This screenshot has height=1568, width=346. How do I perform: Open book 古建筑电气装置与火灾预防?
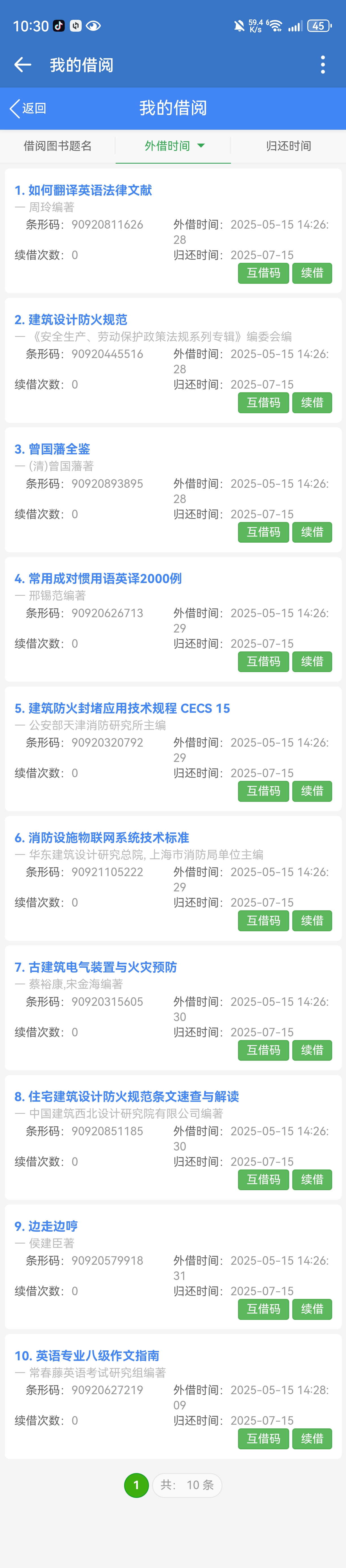[x=102, y=967]
